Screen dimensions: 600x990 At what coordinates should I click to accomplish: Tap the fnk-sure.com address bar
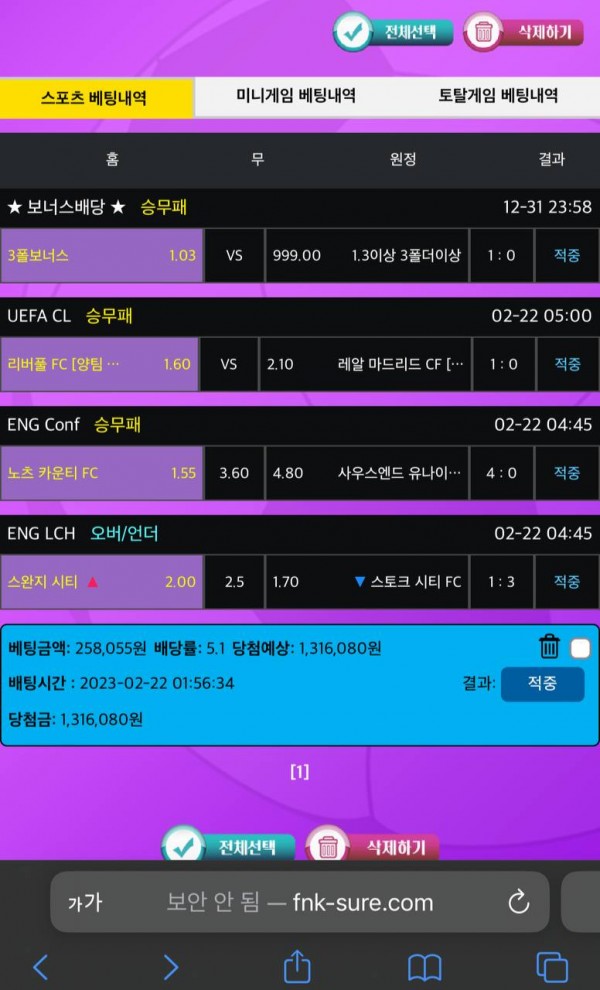(300, 903)
